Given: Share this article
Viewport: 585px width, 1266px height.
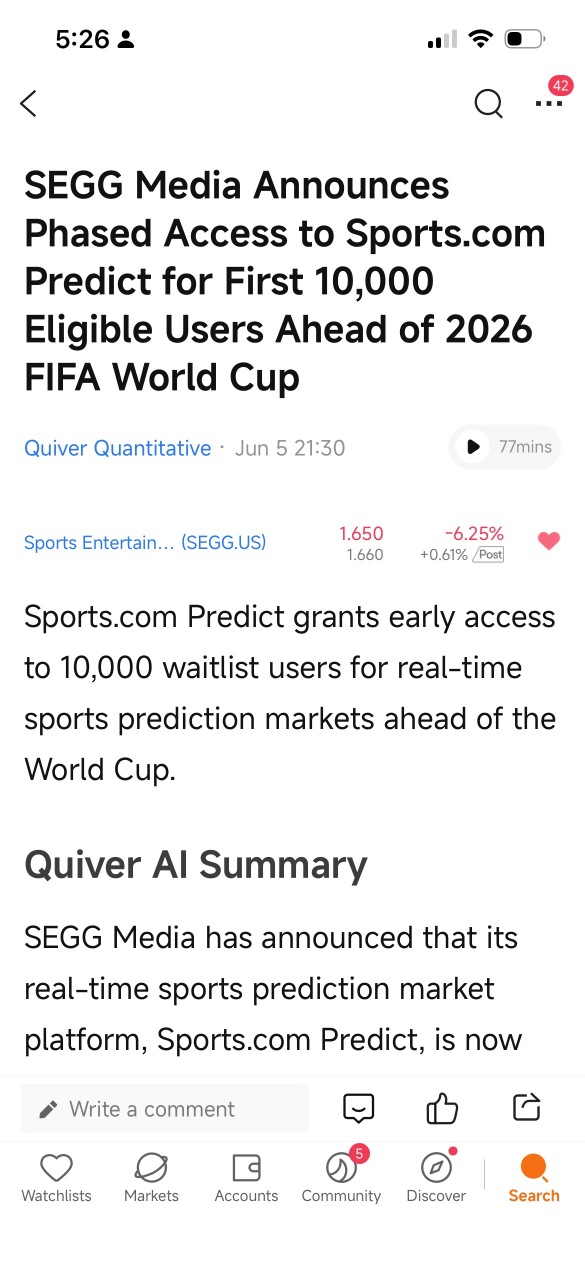Looking at the screenshot, I should pos(526,1107).
